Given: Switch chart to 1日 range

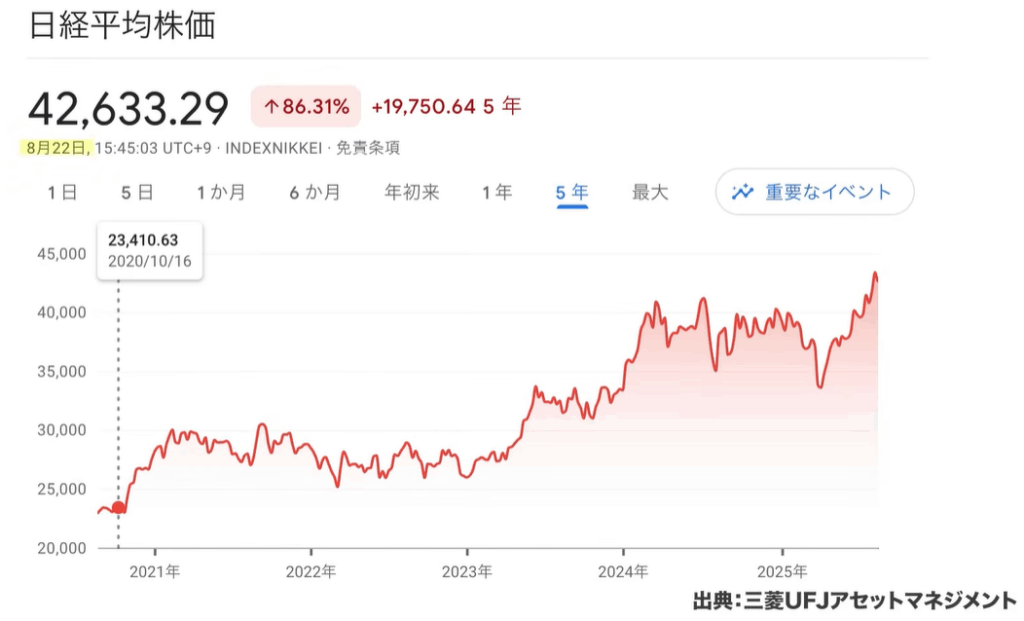Looking at the screenshot, I should (62, 193).
